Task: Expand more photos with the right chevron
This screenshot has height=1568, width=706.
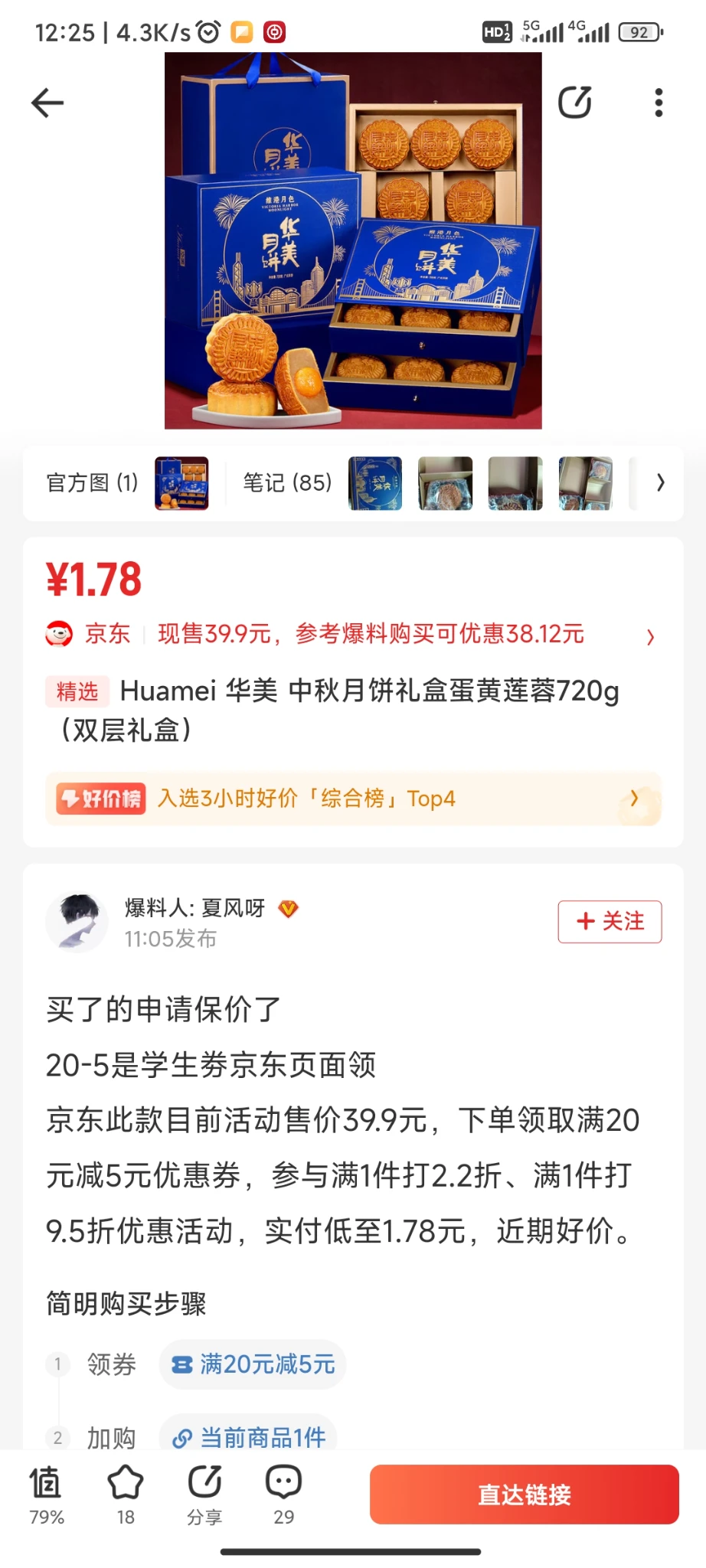Action: 660,483
